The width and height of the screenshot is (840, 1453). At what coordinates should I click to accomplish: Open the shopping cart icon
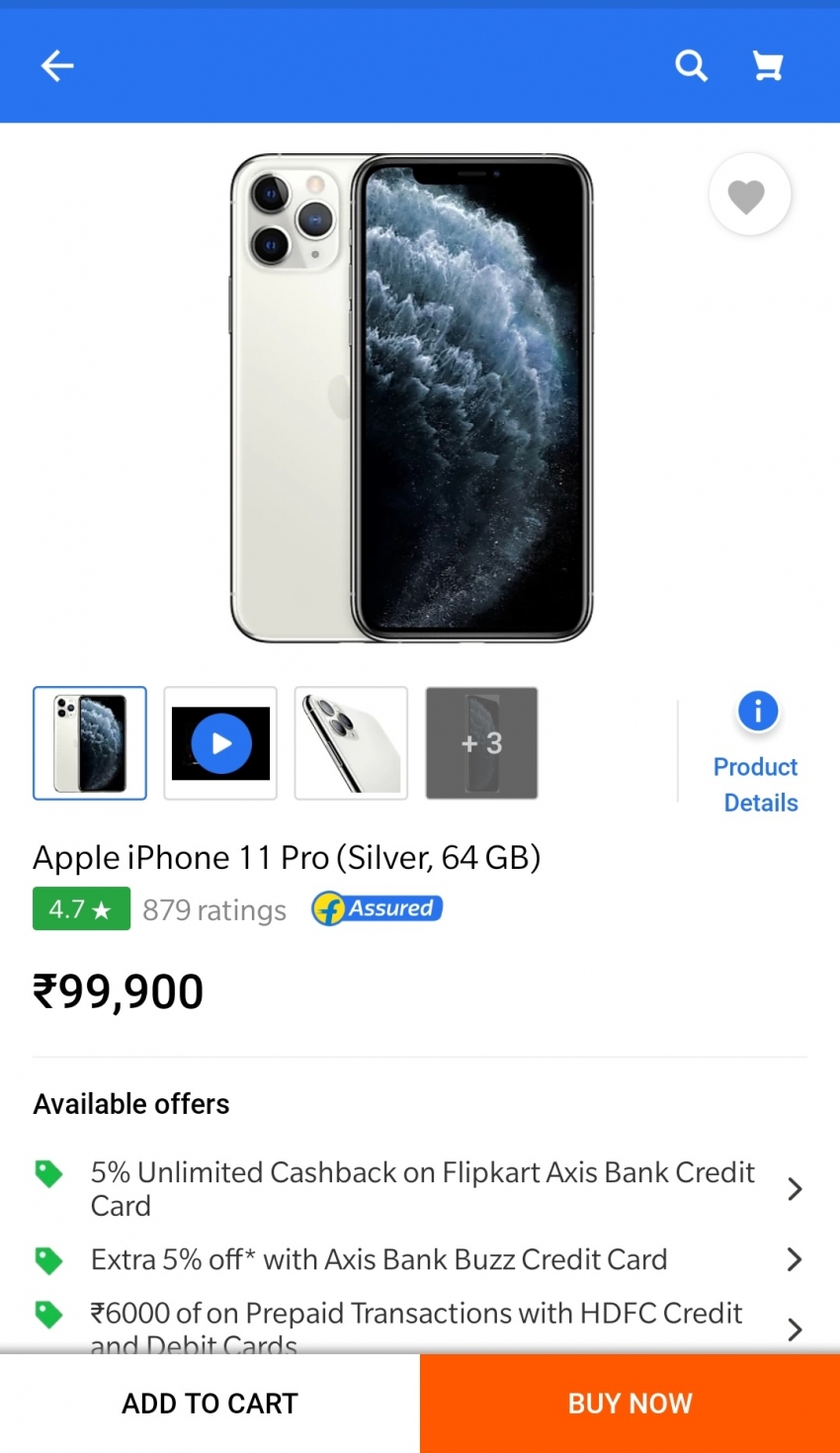tap(768, 66)
